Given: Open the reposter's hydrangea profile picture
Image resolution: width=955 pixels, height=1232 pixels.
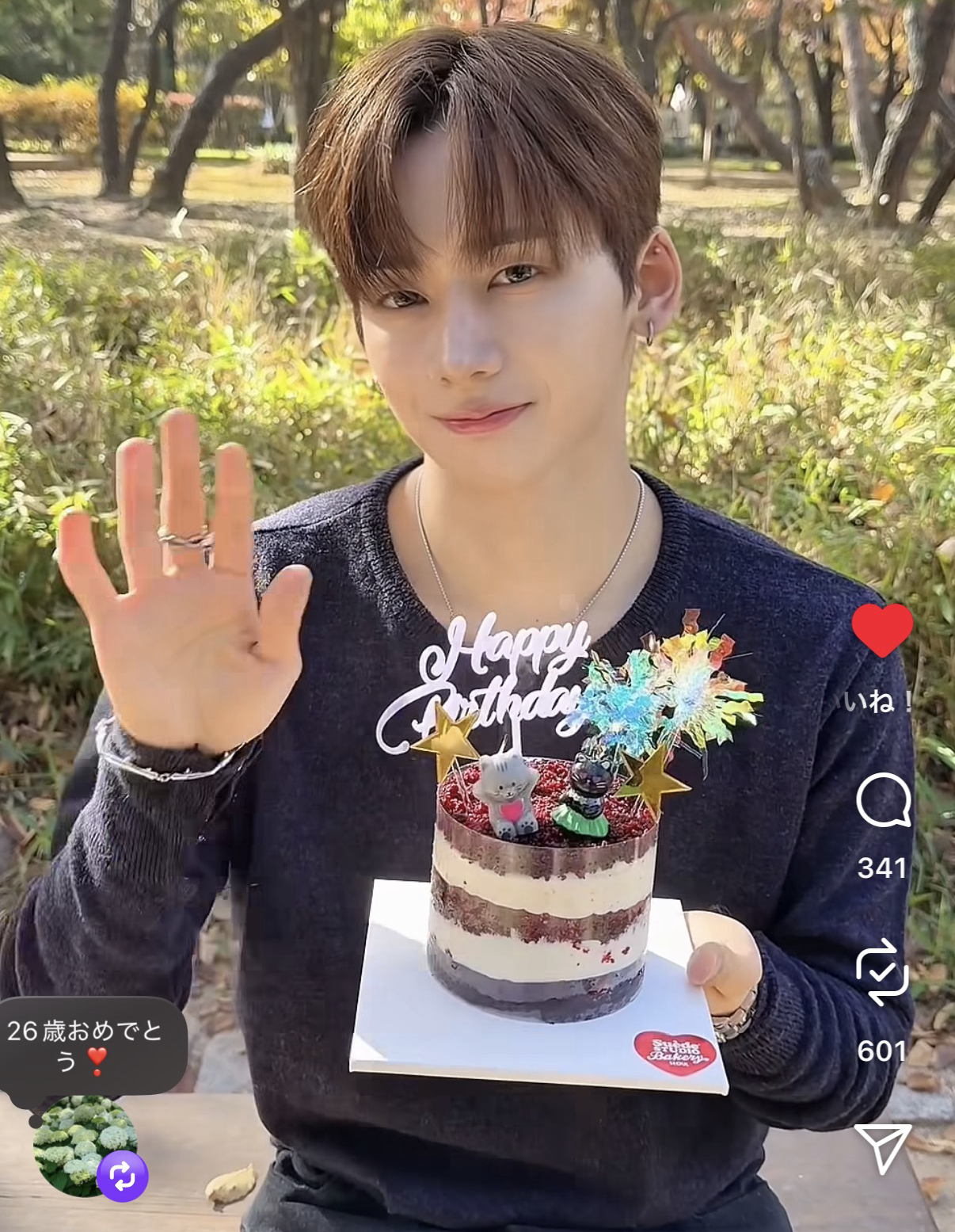Looking at the screenshot, I should (x=84, y=1145).
